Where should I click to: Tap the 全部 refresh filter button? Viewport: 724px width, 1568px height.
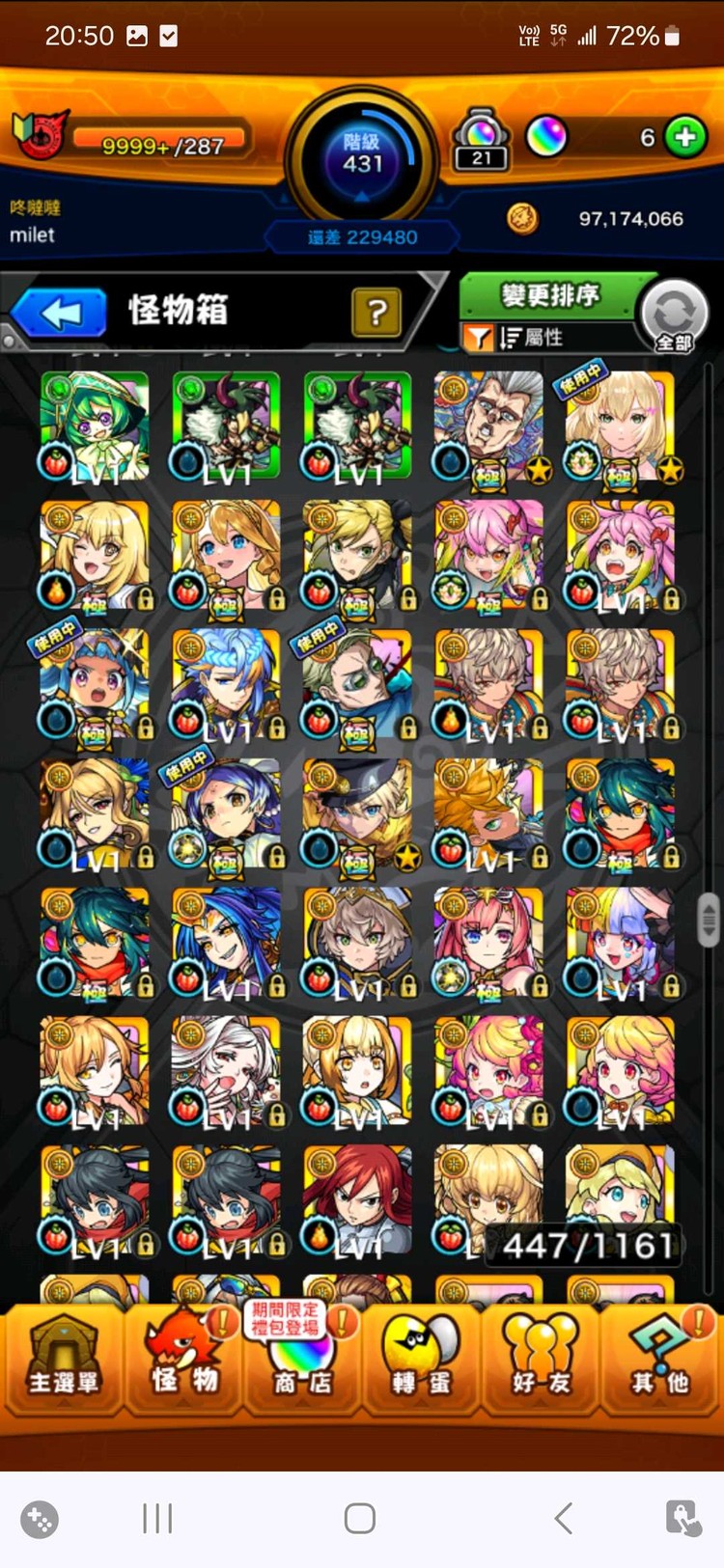point(674,316)
